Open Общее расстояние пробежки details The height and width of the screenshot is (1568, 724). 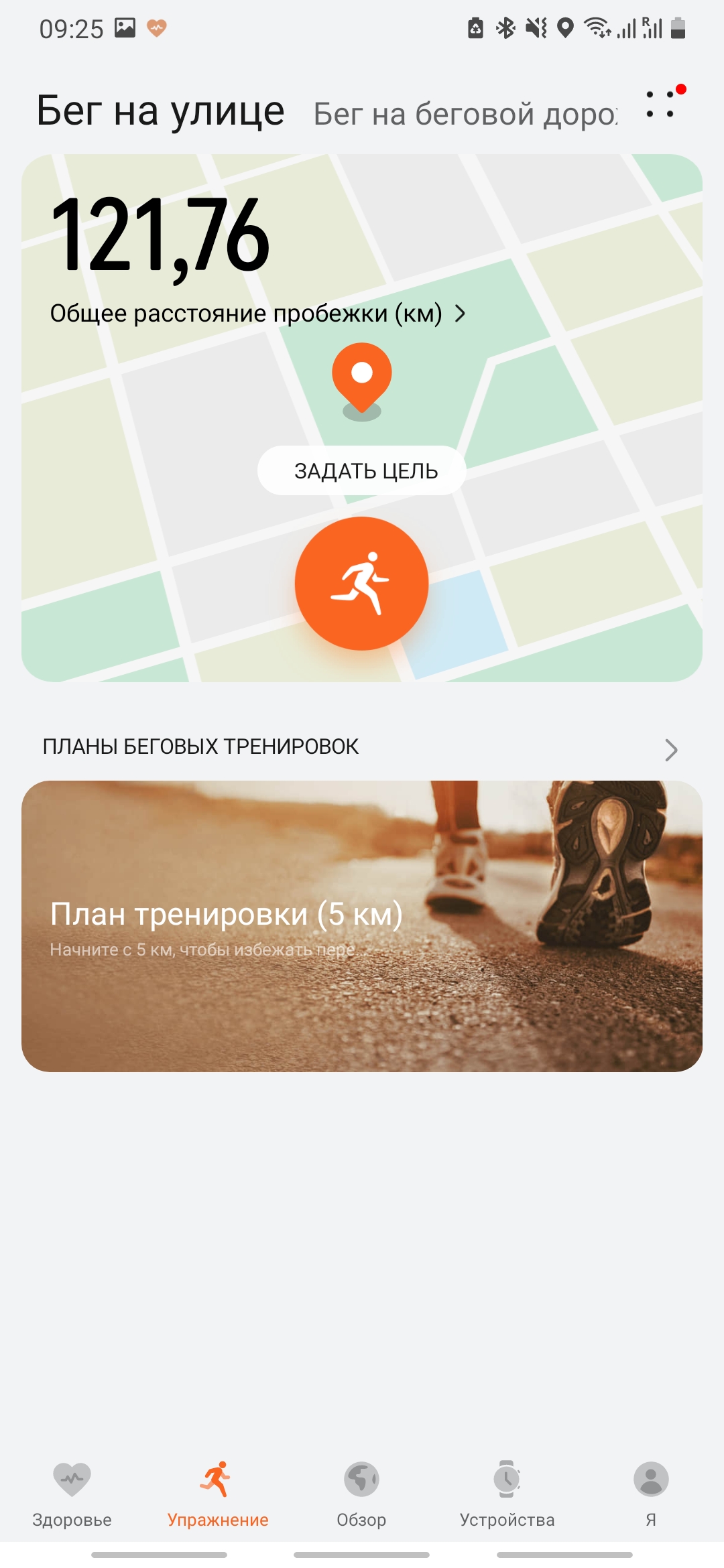tap(258, 314)
